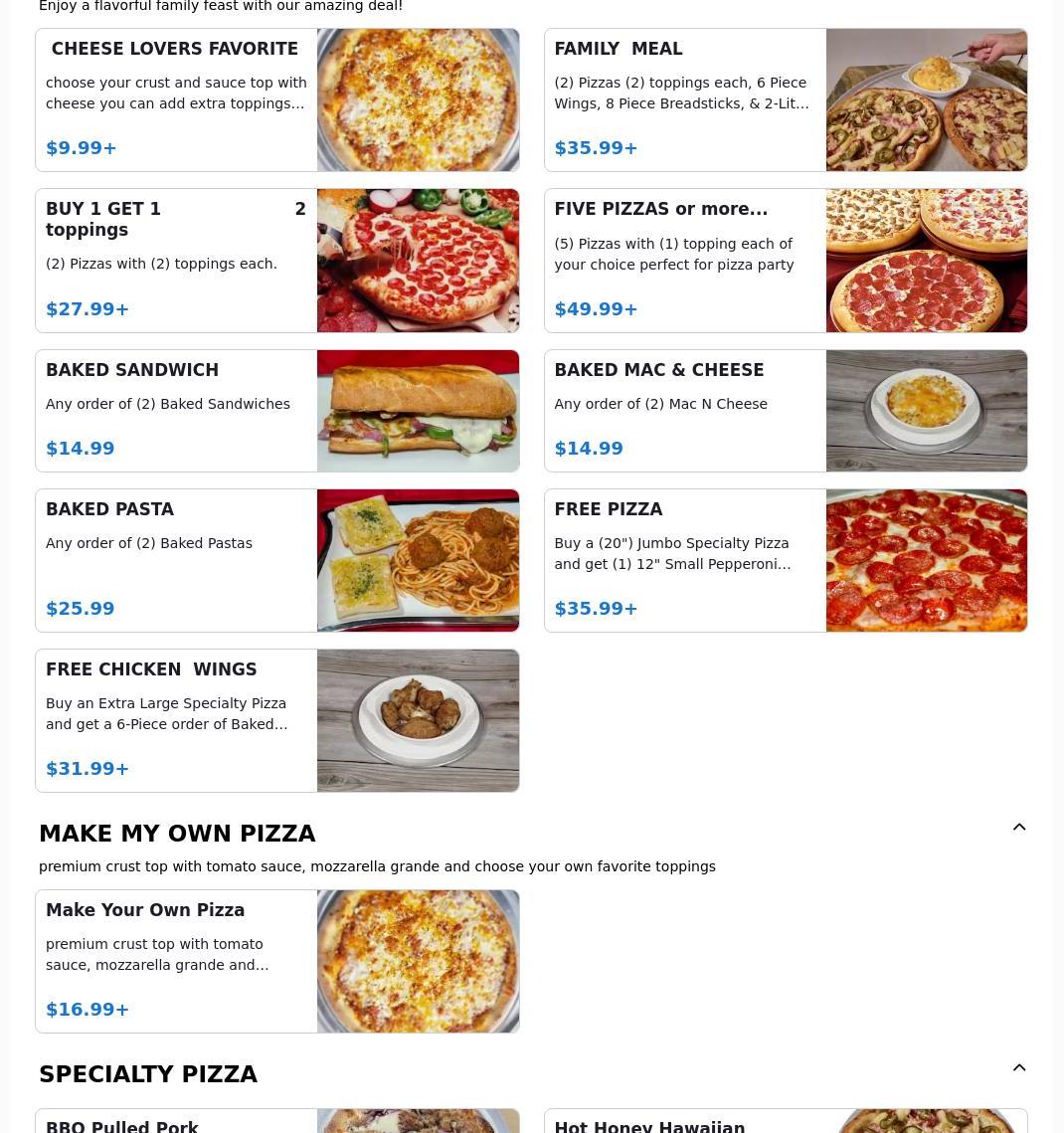
Task: Open the Free Chicken Wings offer
Action: pyautogui.click(x=276, y=720)
